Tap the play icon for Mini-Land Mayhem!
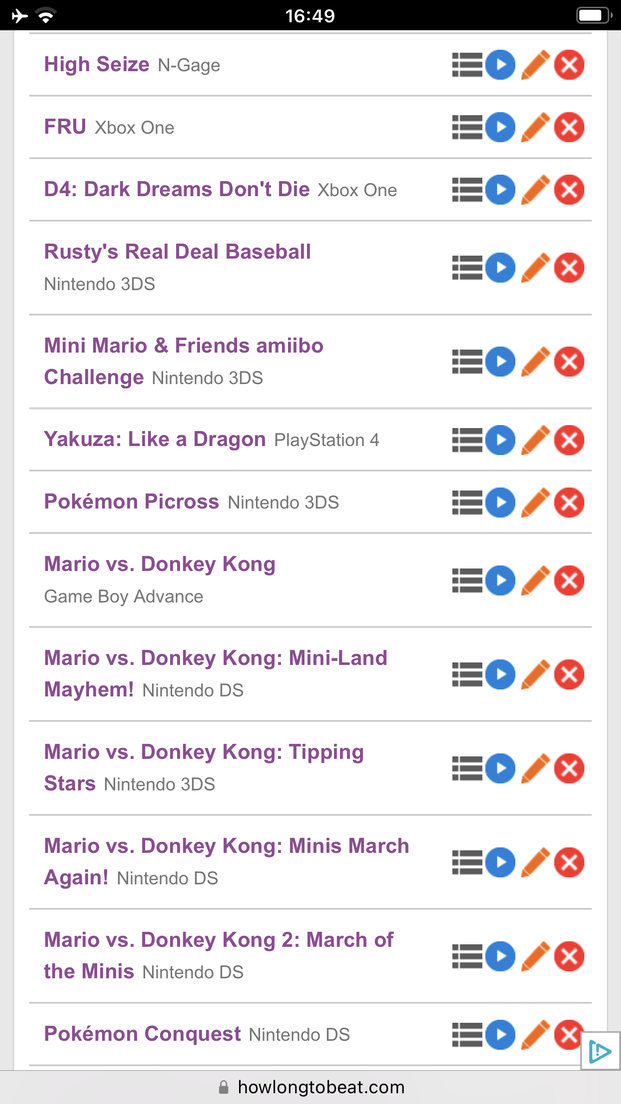Viewport: 621px width, 1104px height. (x=500, y=674)
